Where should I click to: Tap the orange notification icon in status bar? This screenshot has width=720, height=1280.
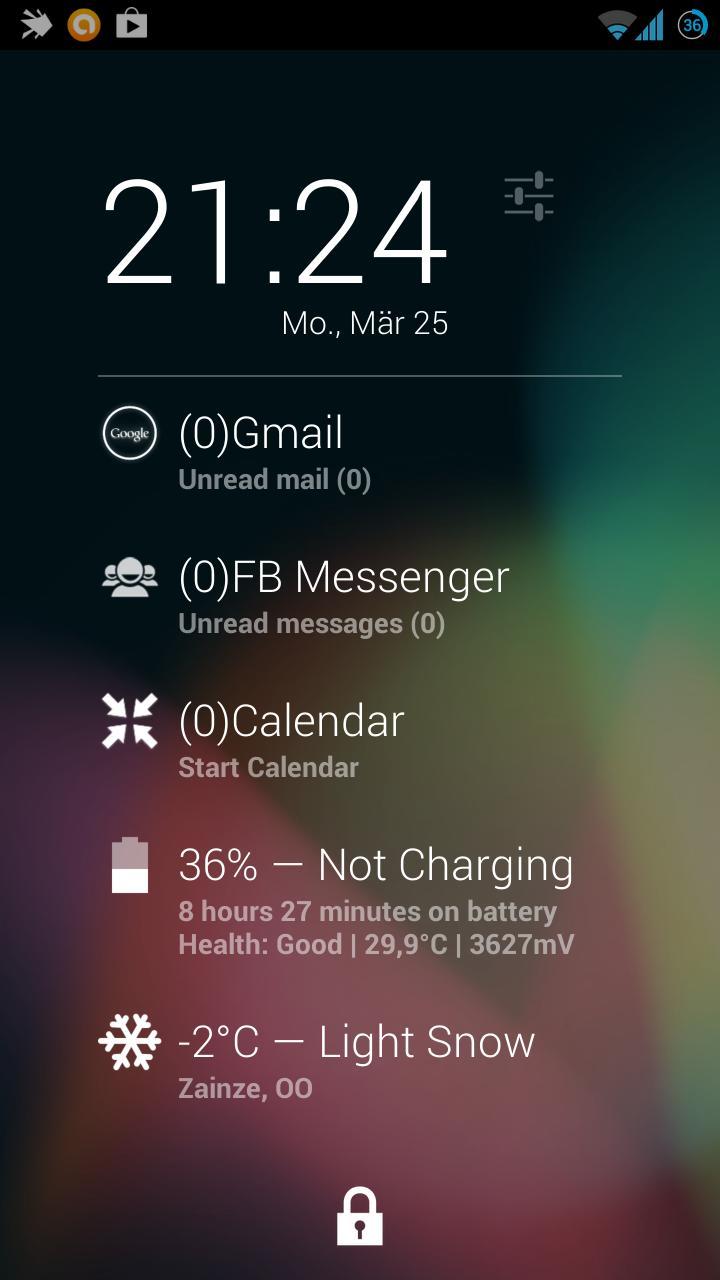pos(84,24)
